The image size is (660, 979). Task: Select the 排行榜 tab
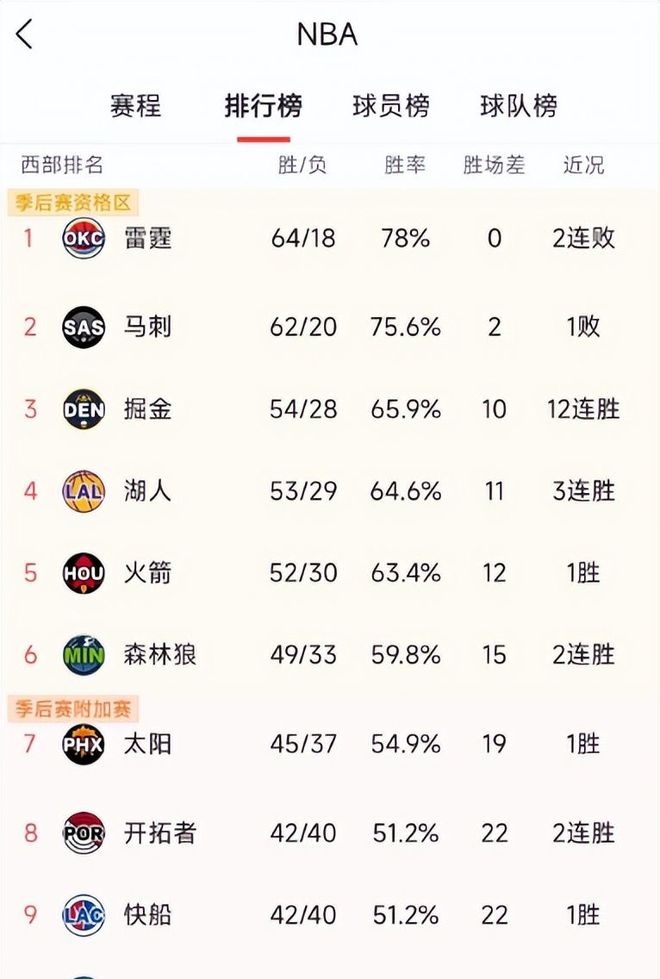click(x=263, y=105)
